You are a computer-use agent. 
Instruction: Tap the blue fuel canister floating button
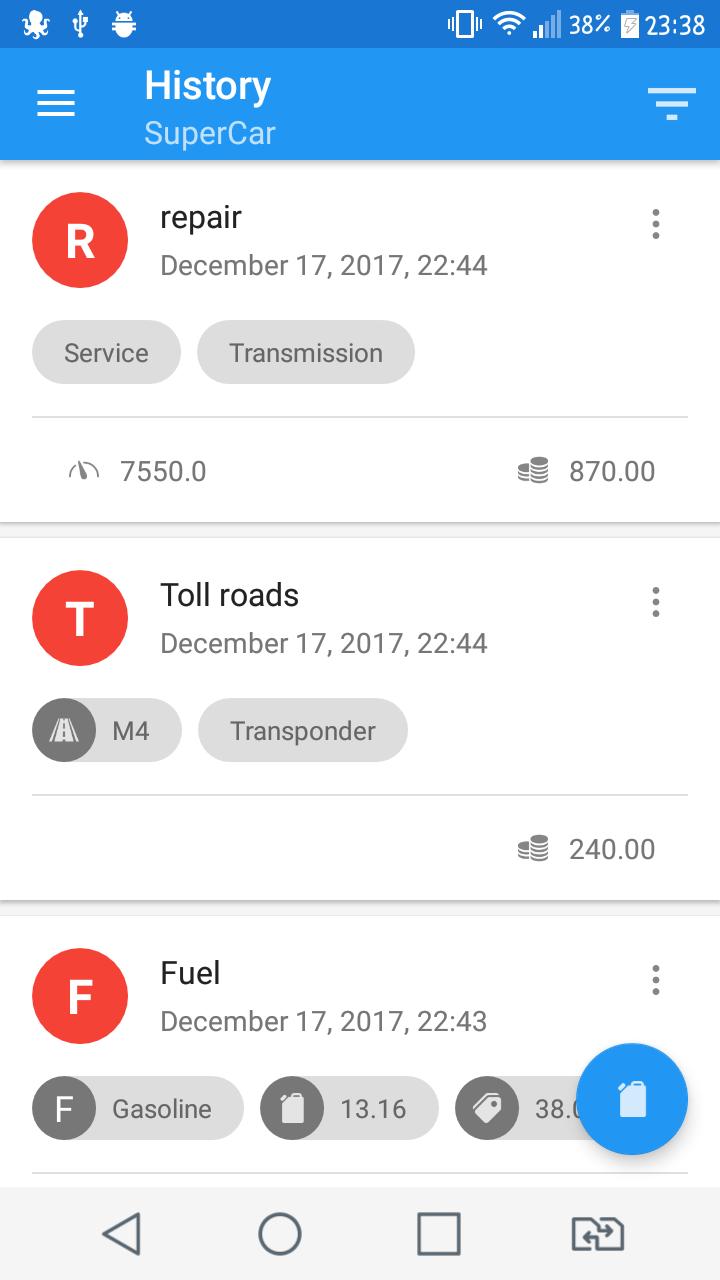632,1098
